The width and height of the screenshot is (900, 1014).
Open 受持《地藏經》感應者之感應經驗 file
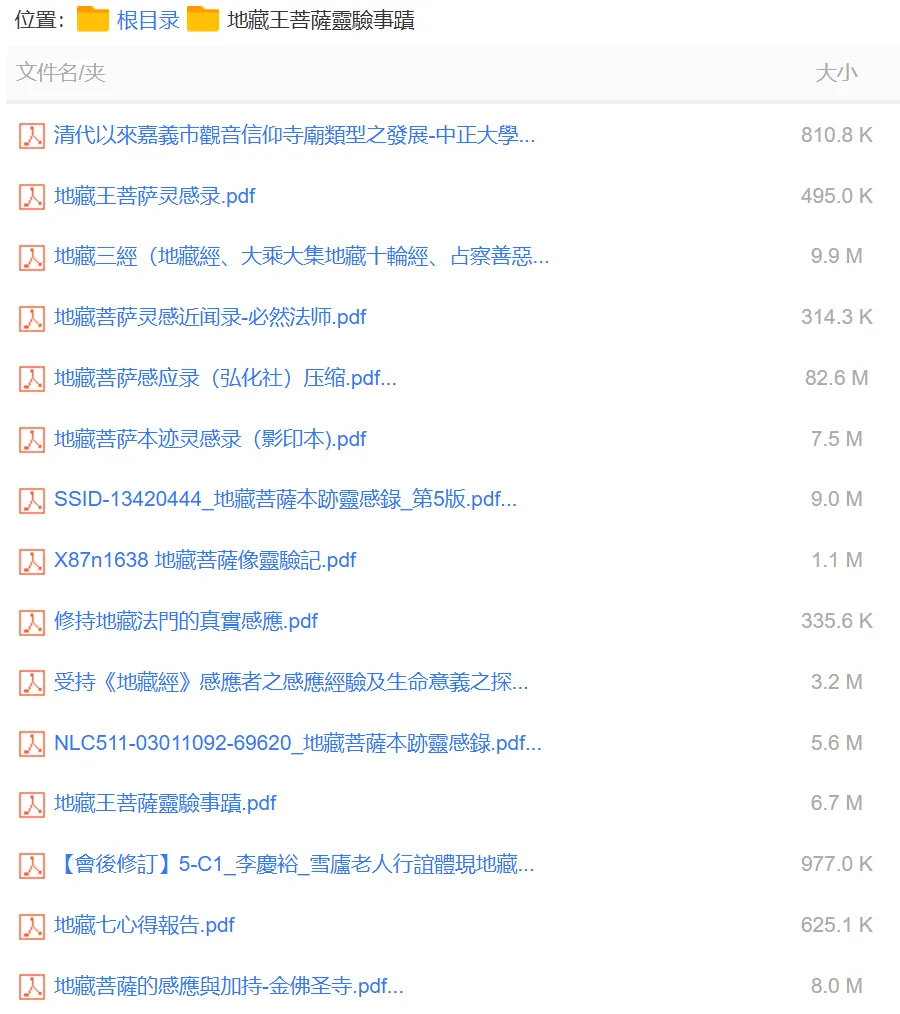pyautogui.click(x=291, y=682)
